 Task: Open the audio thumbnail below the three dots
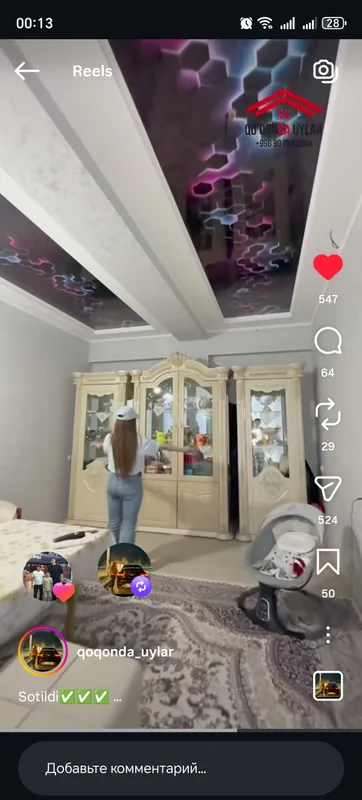[328, 686]
